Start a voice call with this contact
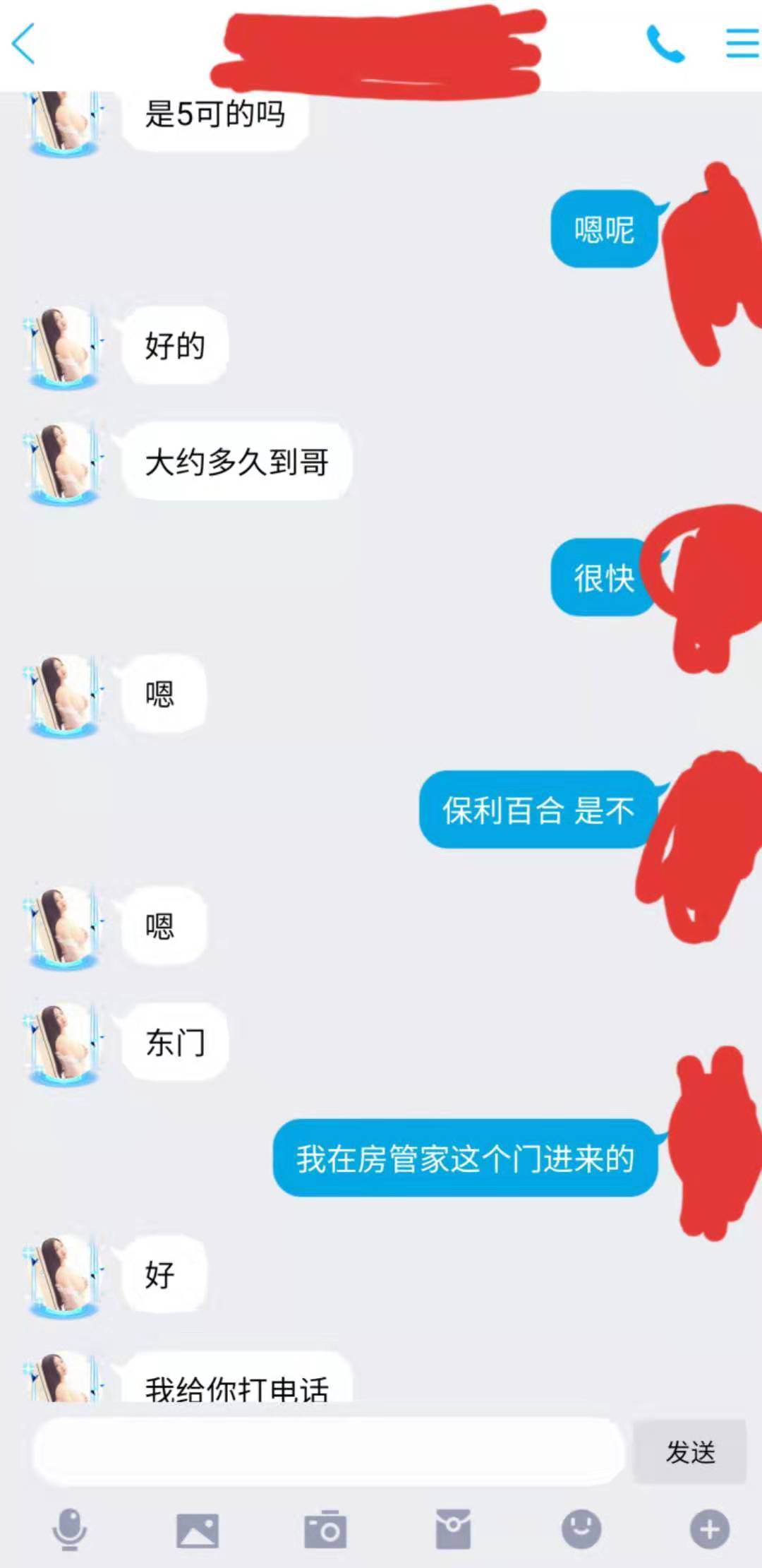Image resolution: width=762 pixels, height=1568 pixels. [665, 44]
